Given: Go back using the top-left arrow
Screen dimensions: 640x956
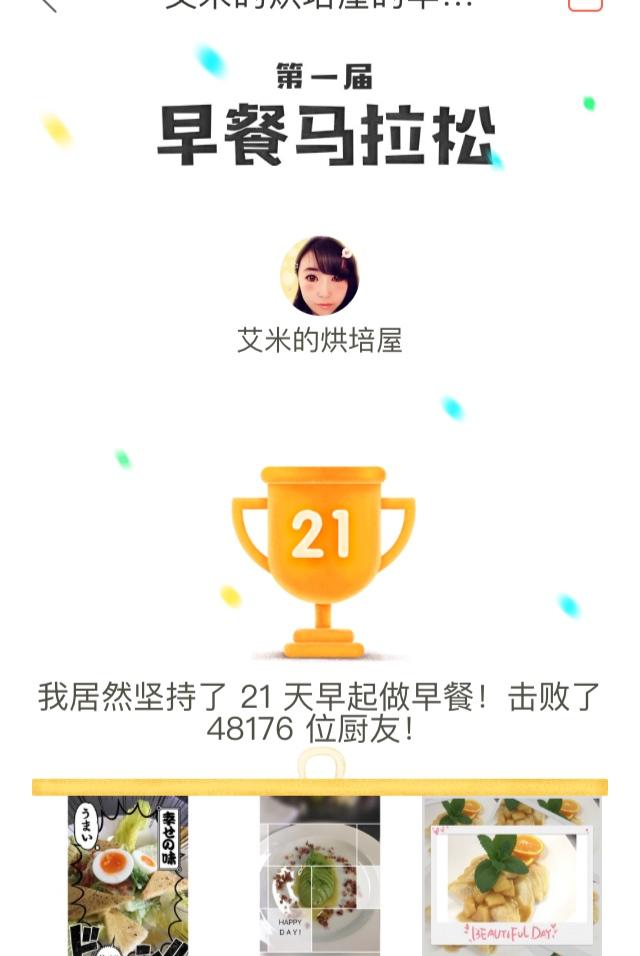Looking at the screenshot, I should click(47, 4).
